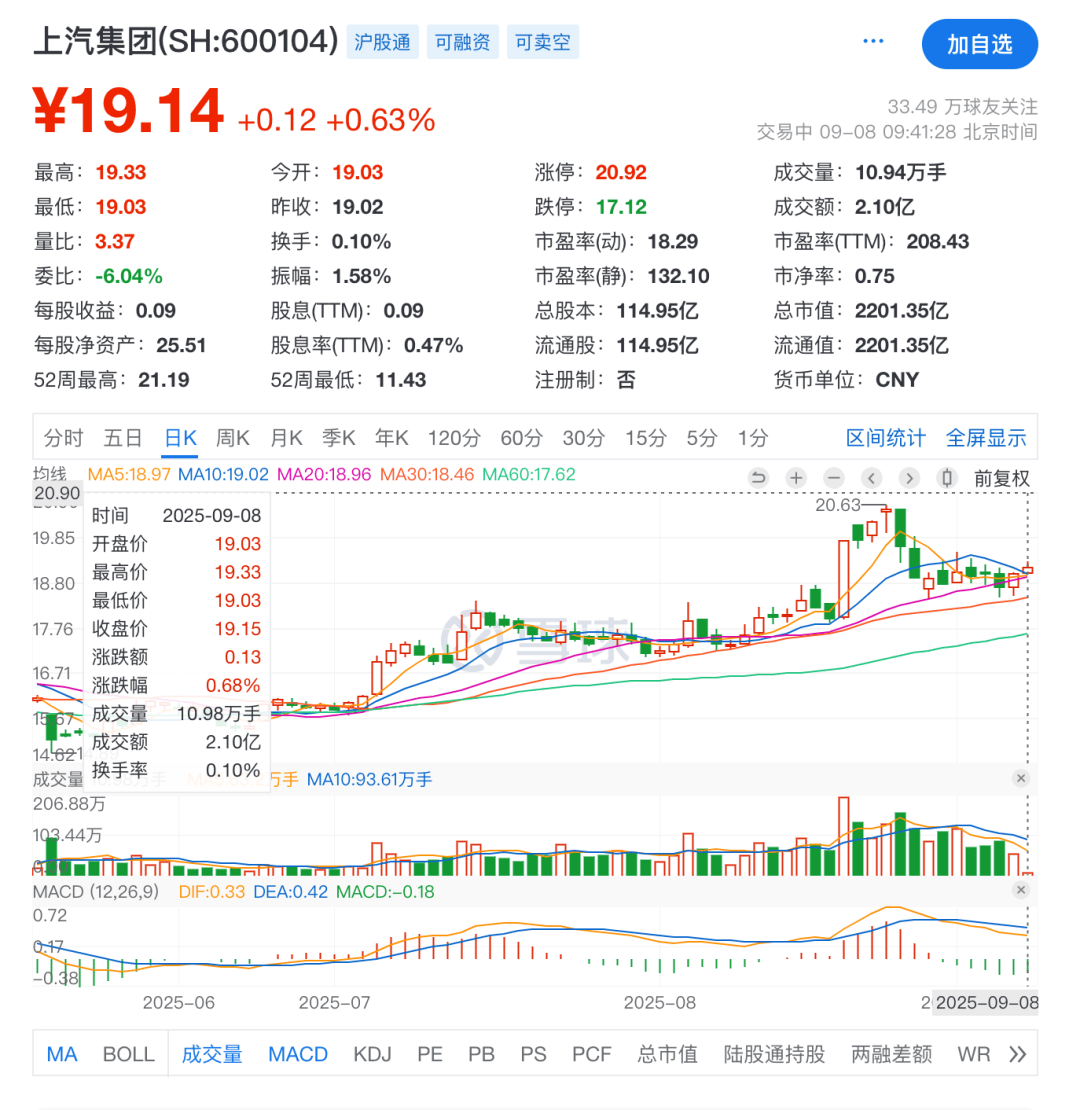Screen dimensions: 1080x1110
Task: Show the 总市值 indicator
Action: coord(667,1054)
